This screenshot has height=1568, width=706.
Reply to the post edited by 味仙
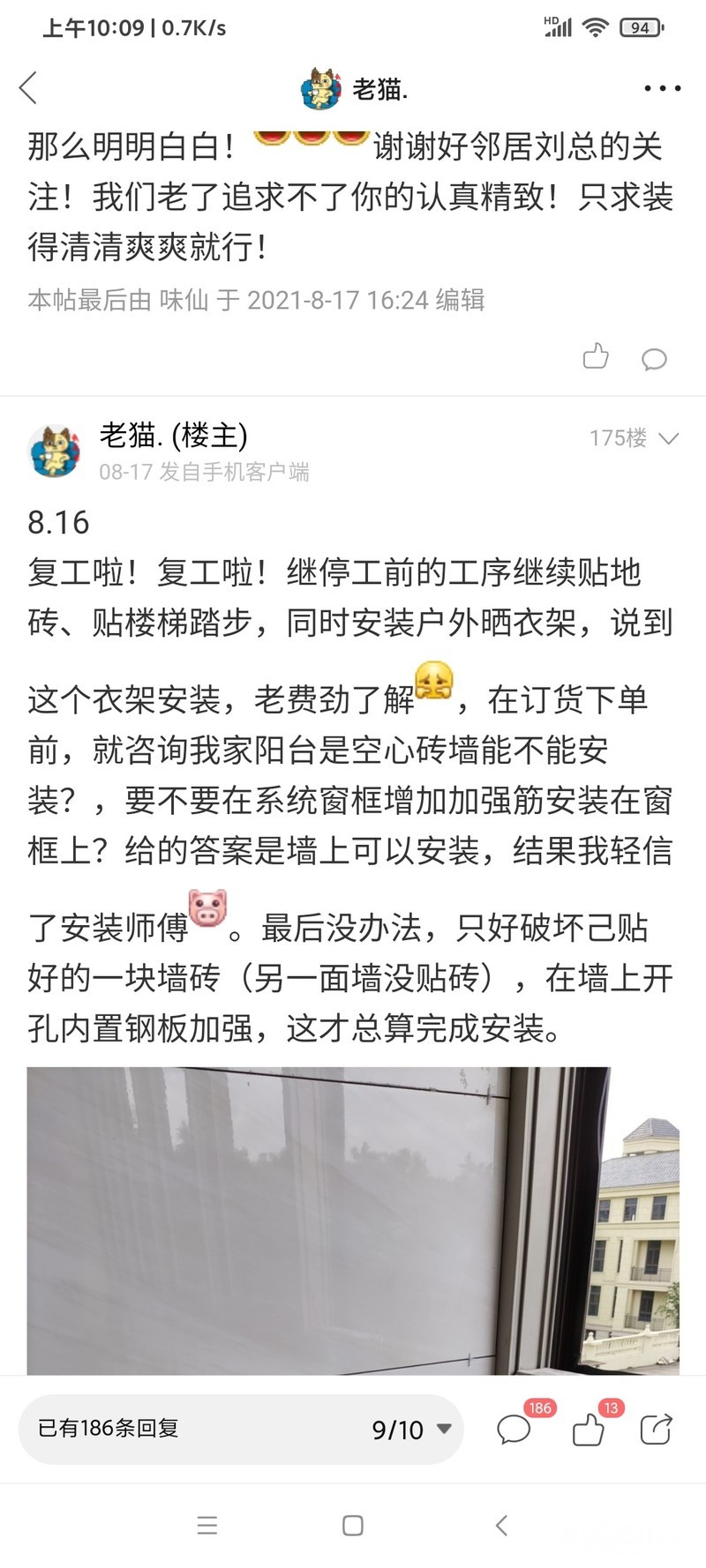[654, 359]
